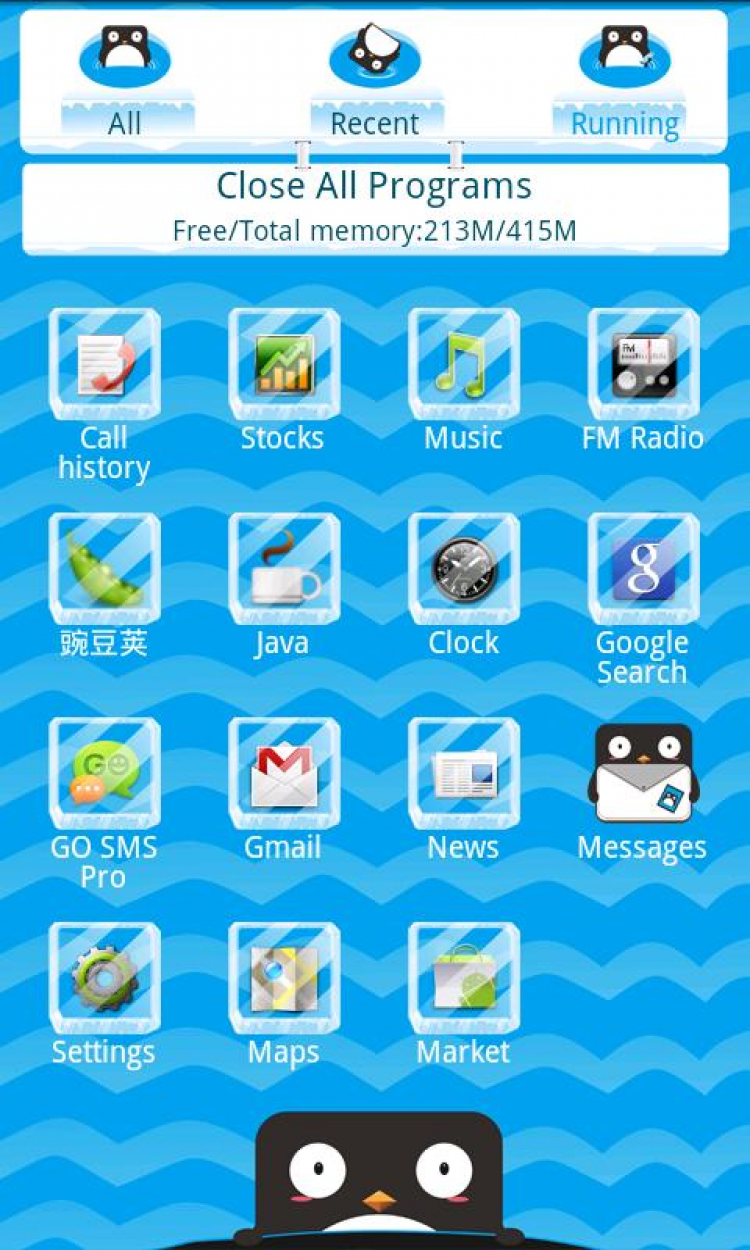
Task: Switch to the All tab
Action: pyautogui.click(x=125, y=85)
